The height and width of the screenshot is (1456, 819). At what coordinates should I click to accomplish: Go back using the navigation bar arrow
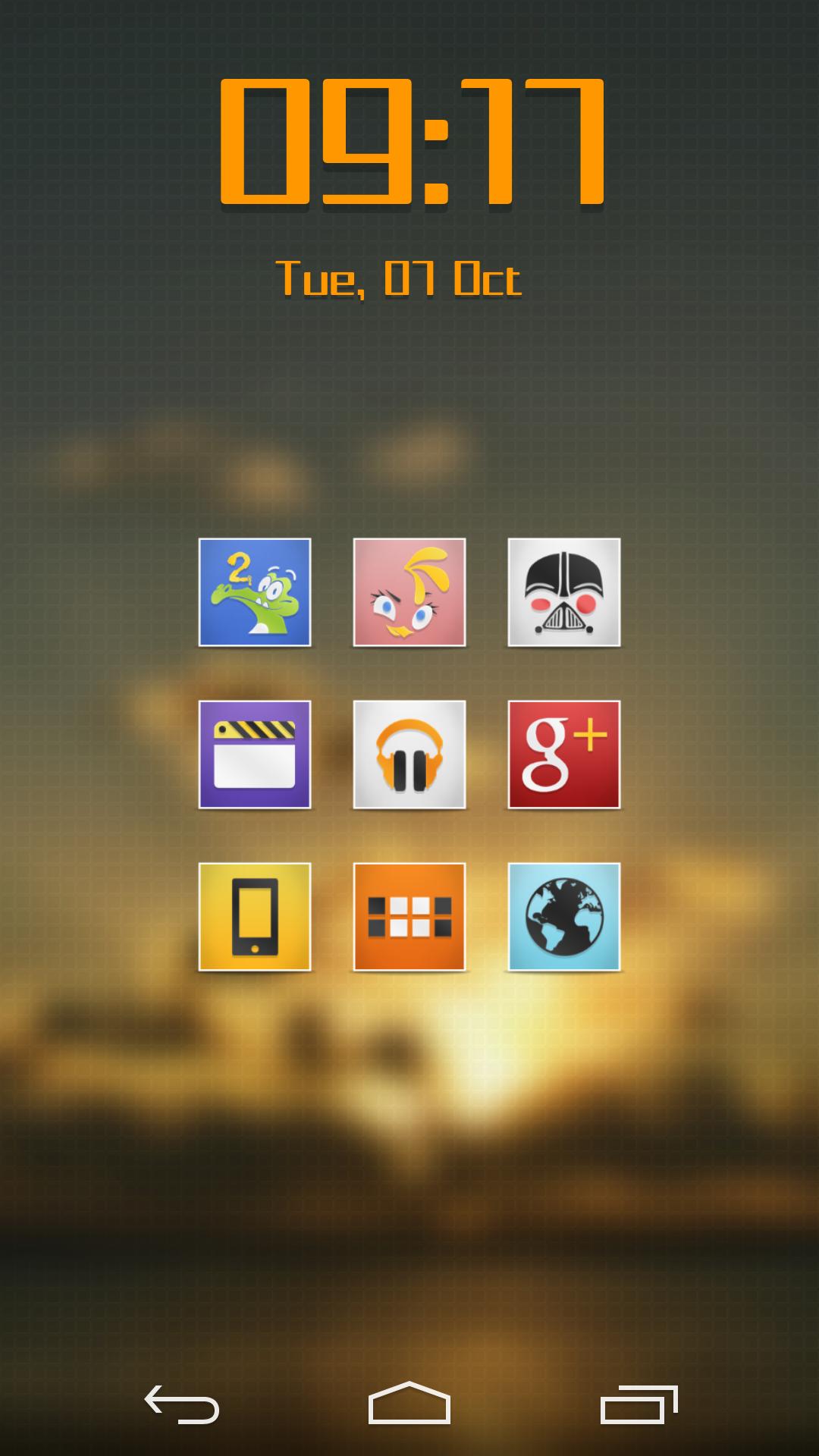pos(182,1404)
